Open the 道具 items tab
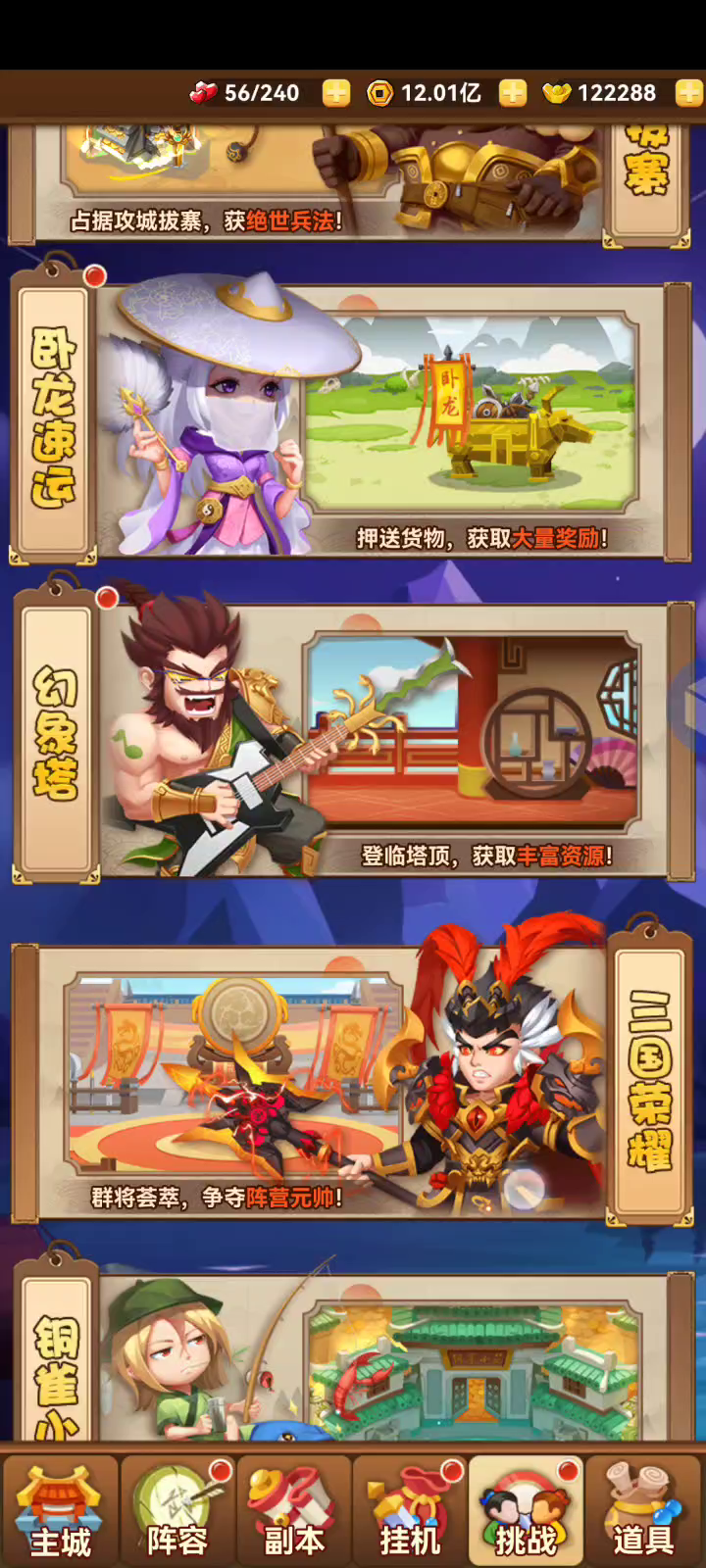This screenshot has width=706, height=1568. click(644, 1509)
